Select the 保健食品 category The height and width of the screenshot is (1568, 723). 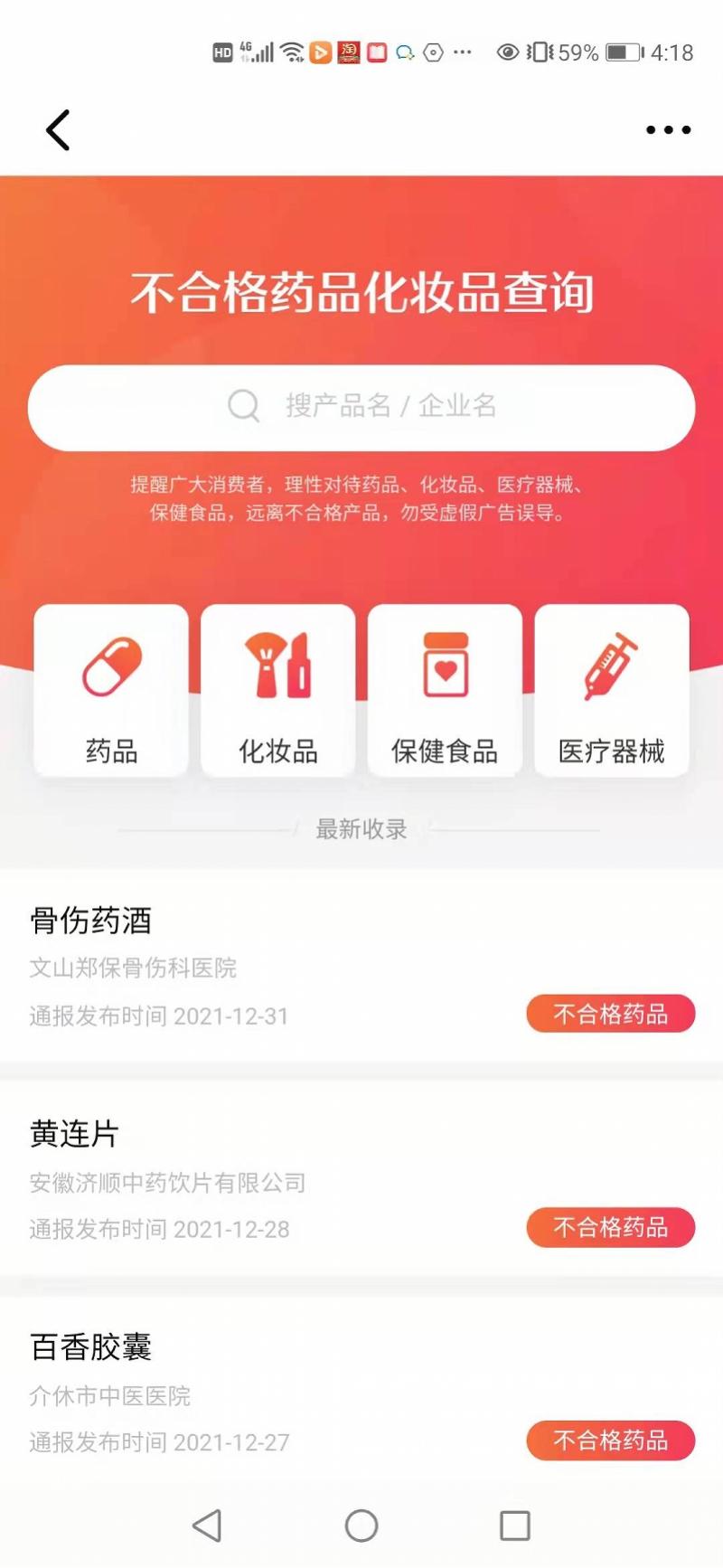coord(445,691)
